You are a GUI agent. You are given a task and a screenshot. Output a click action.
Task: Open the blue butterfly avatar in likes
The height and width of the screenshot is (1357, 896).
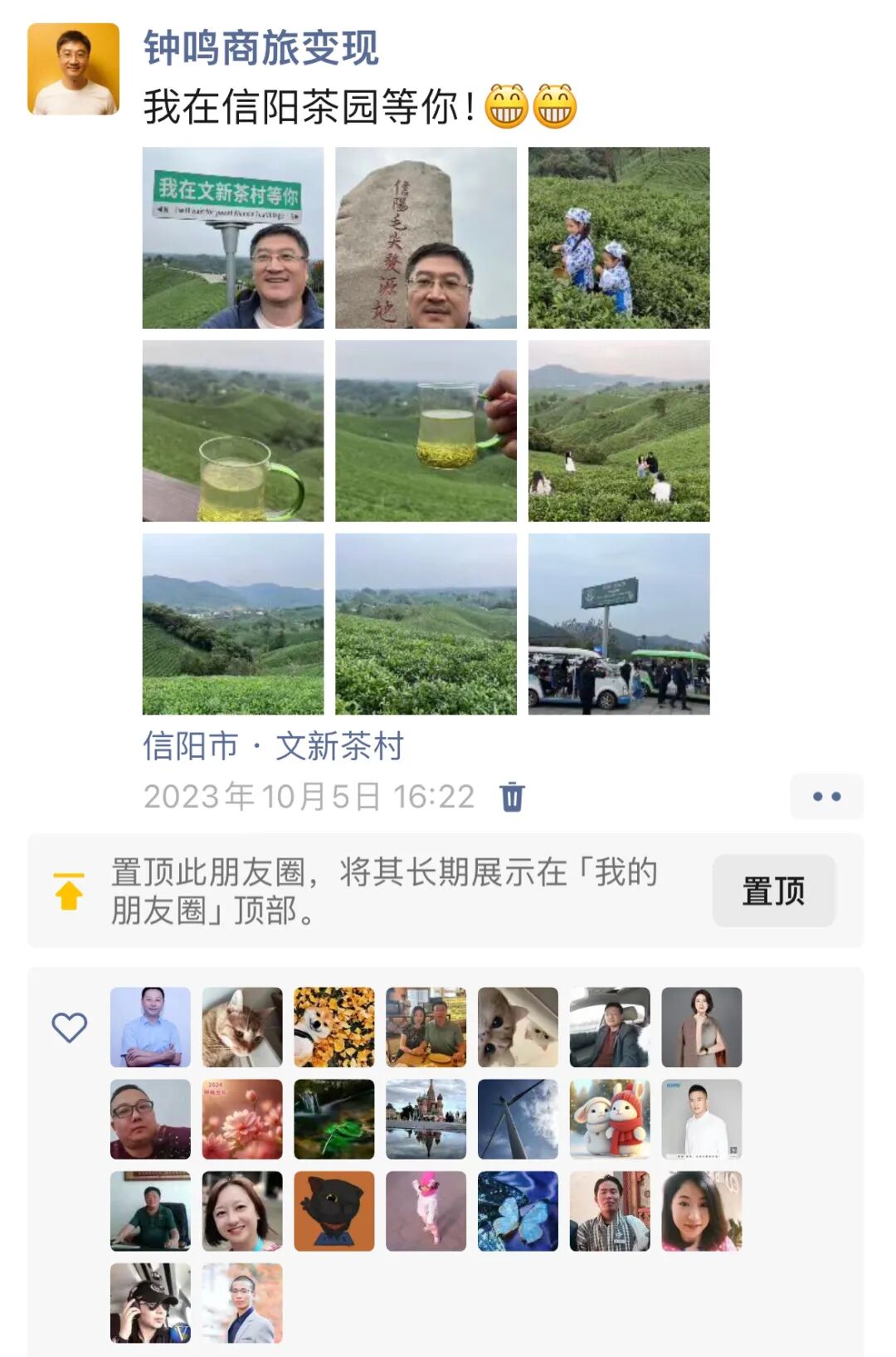coord(518,1211)
